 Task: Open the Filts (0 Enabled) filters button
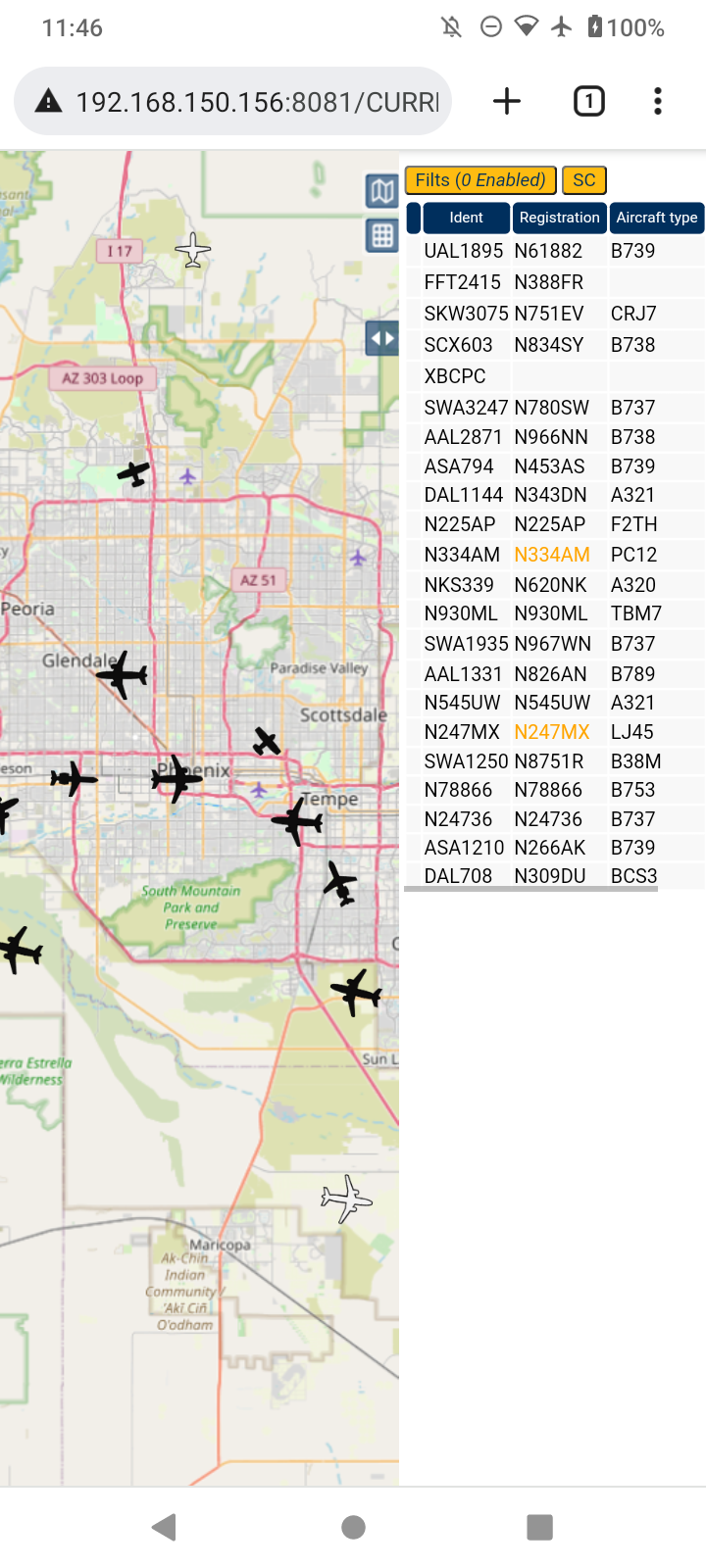[480, 180]
